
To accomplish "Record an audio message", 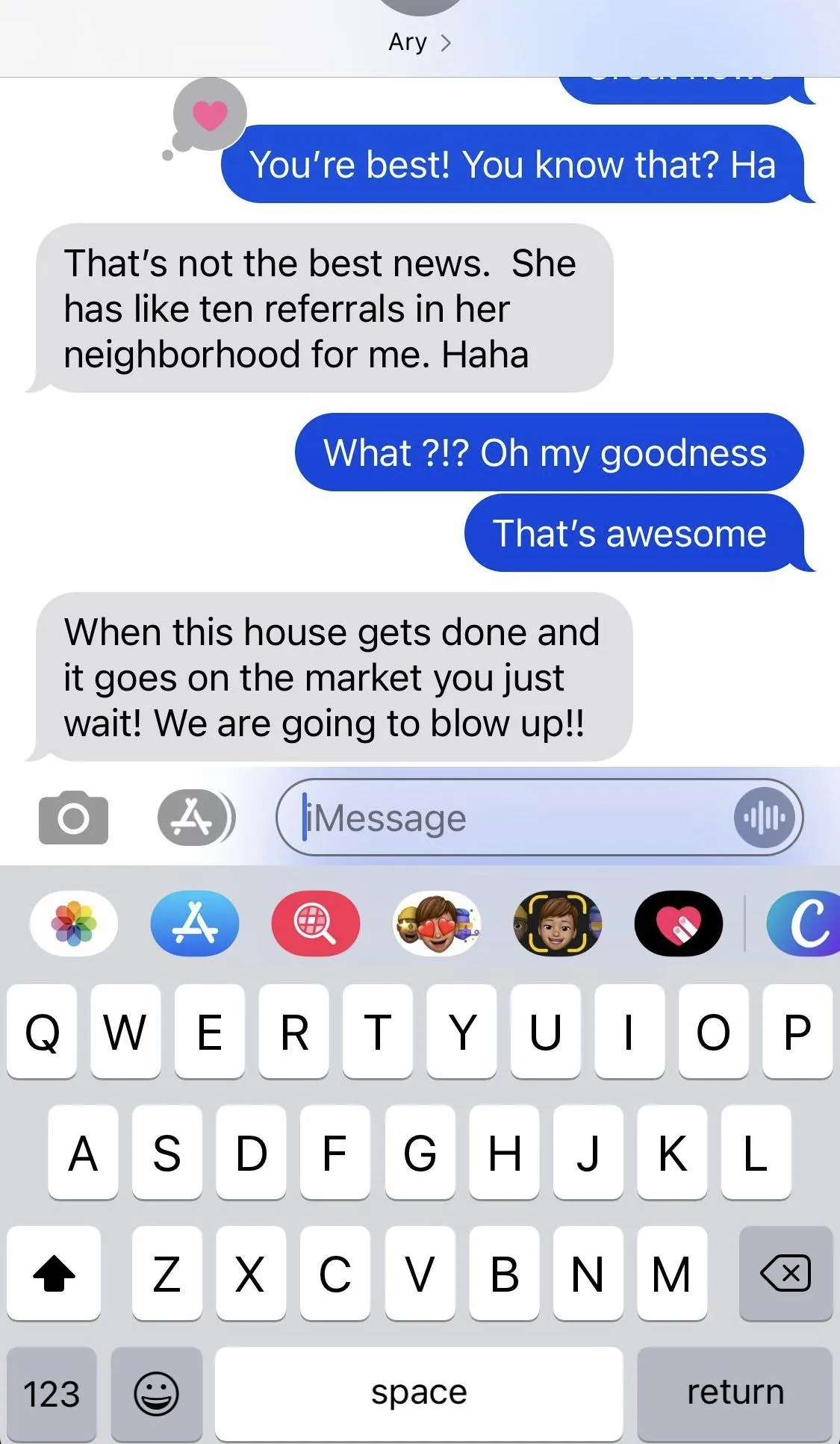I will [764, 818].
